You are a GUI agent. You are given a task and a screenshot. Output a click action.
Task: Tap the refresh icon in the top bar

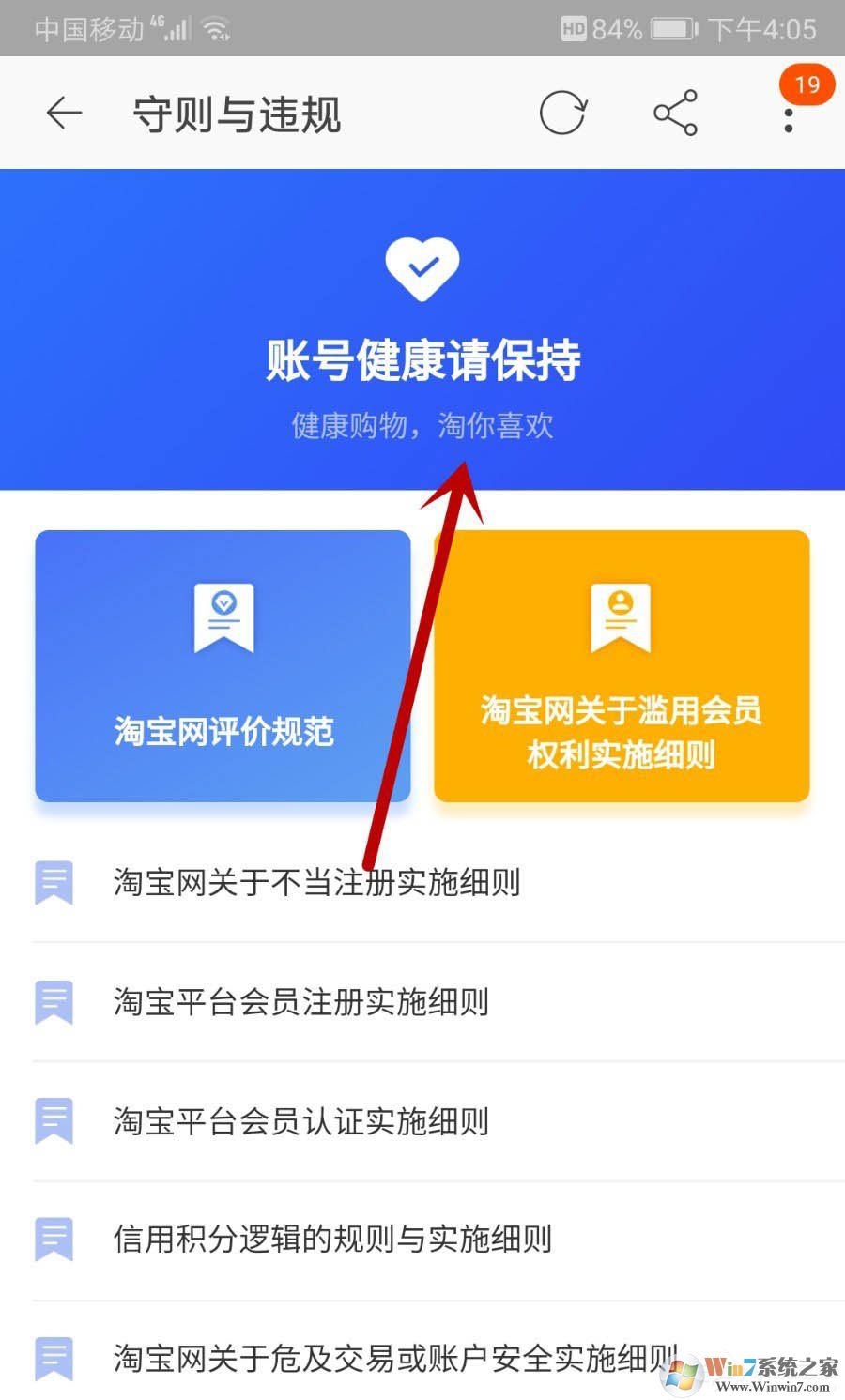click(x=563, y=112)
